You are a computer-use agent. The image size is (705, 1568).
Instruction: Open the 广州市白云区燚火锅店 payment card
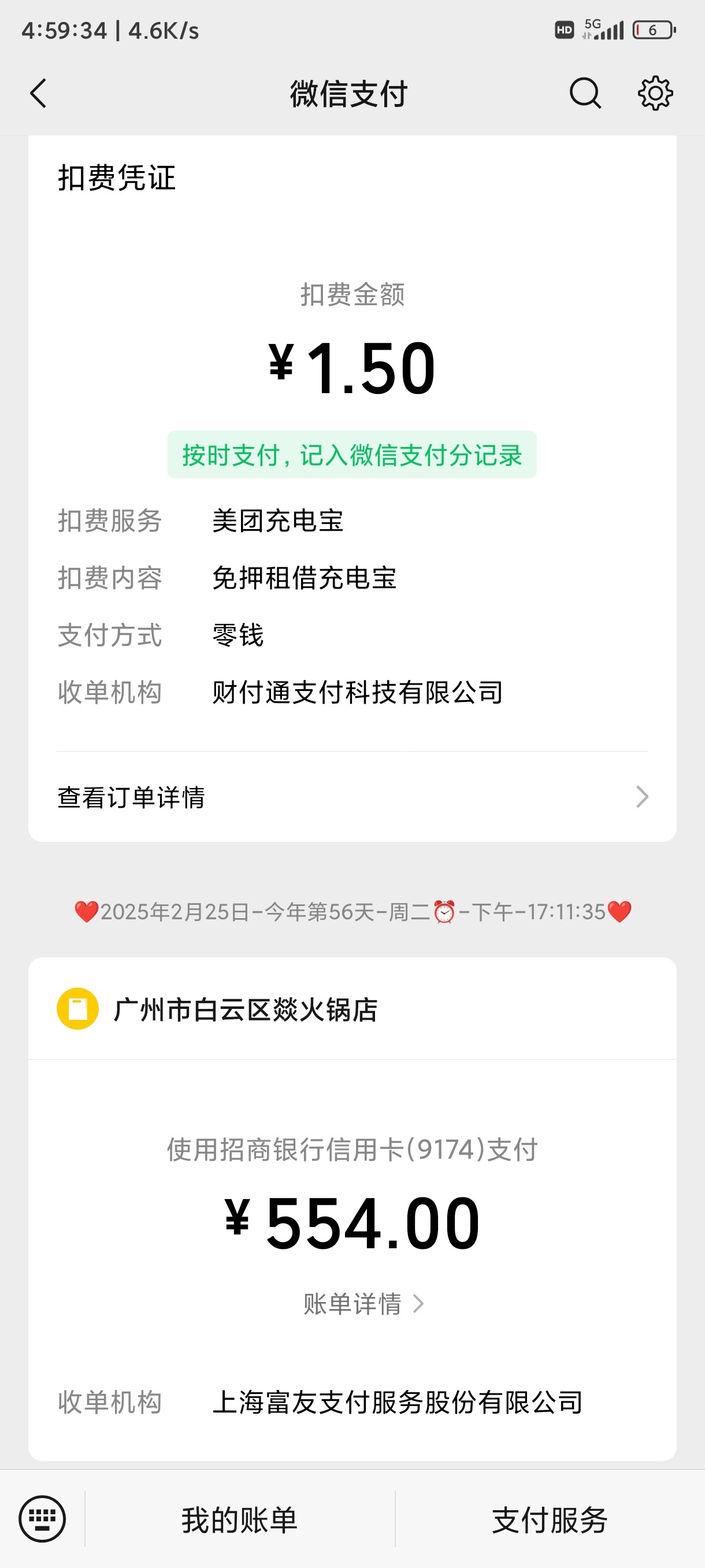[245, 1009]
